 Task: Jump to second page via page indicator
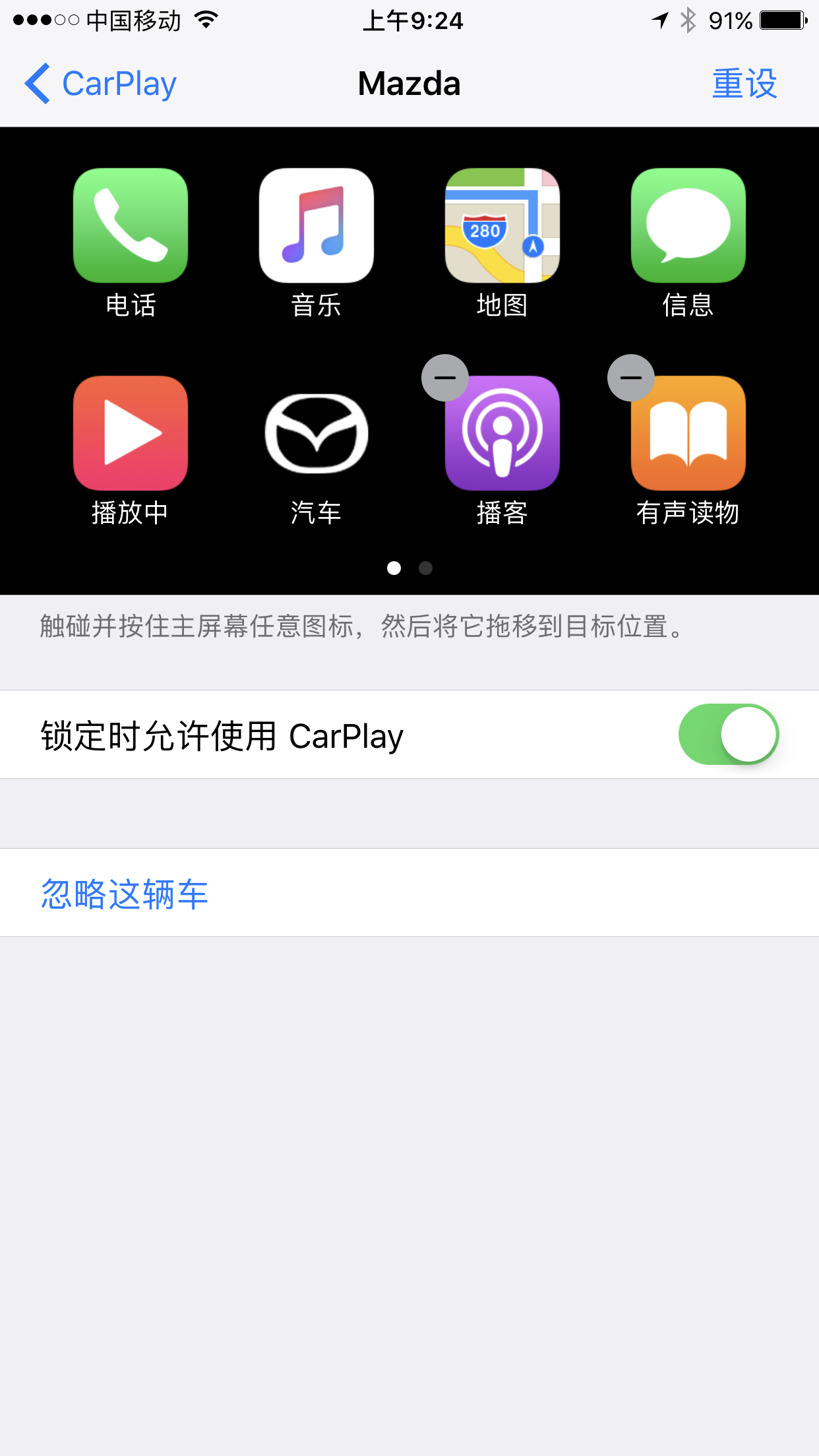click(x=426, y=568)
